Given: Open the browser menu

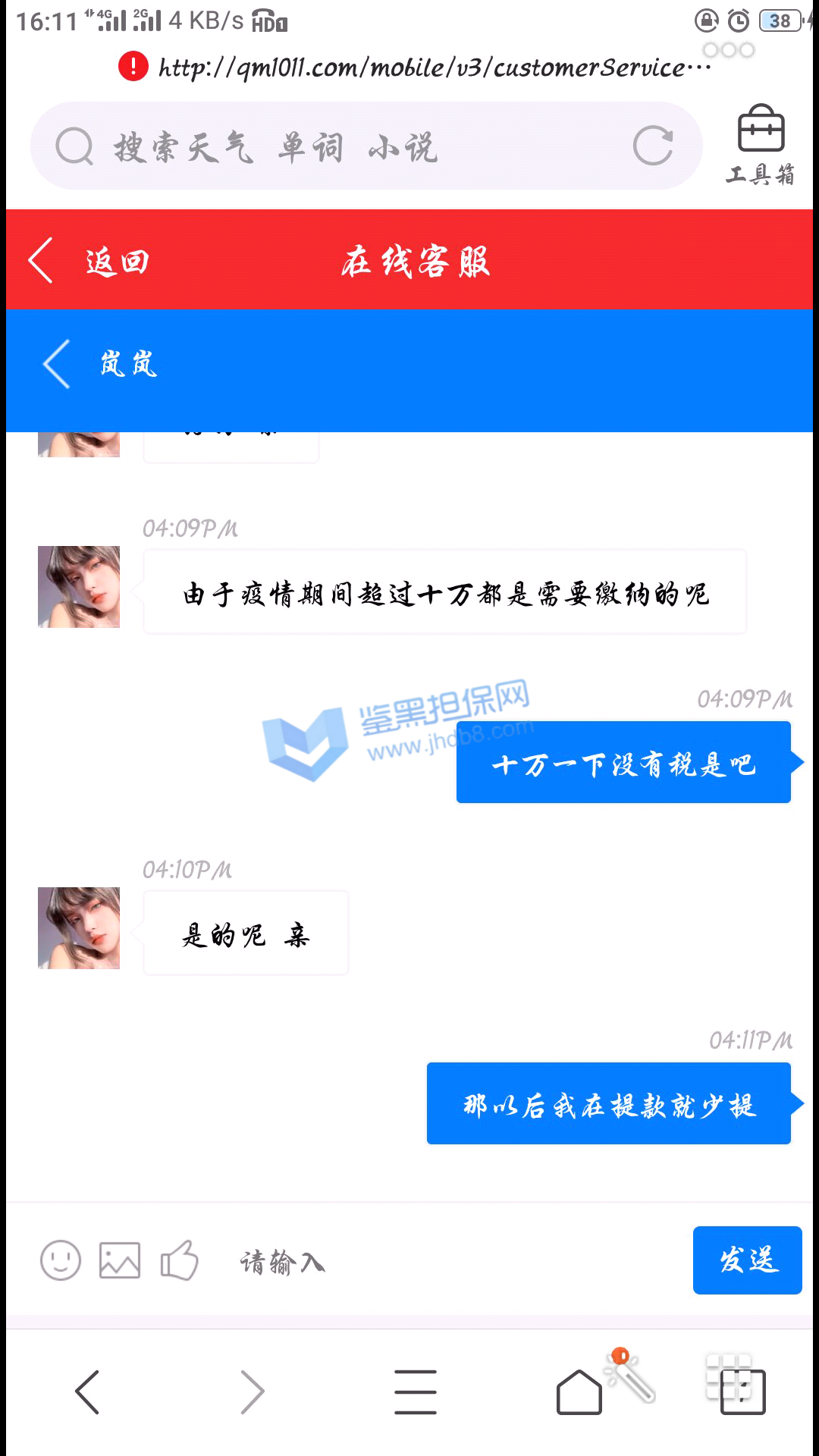Looking at the screenshot, I should (x=416, y=1392).
